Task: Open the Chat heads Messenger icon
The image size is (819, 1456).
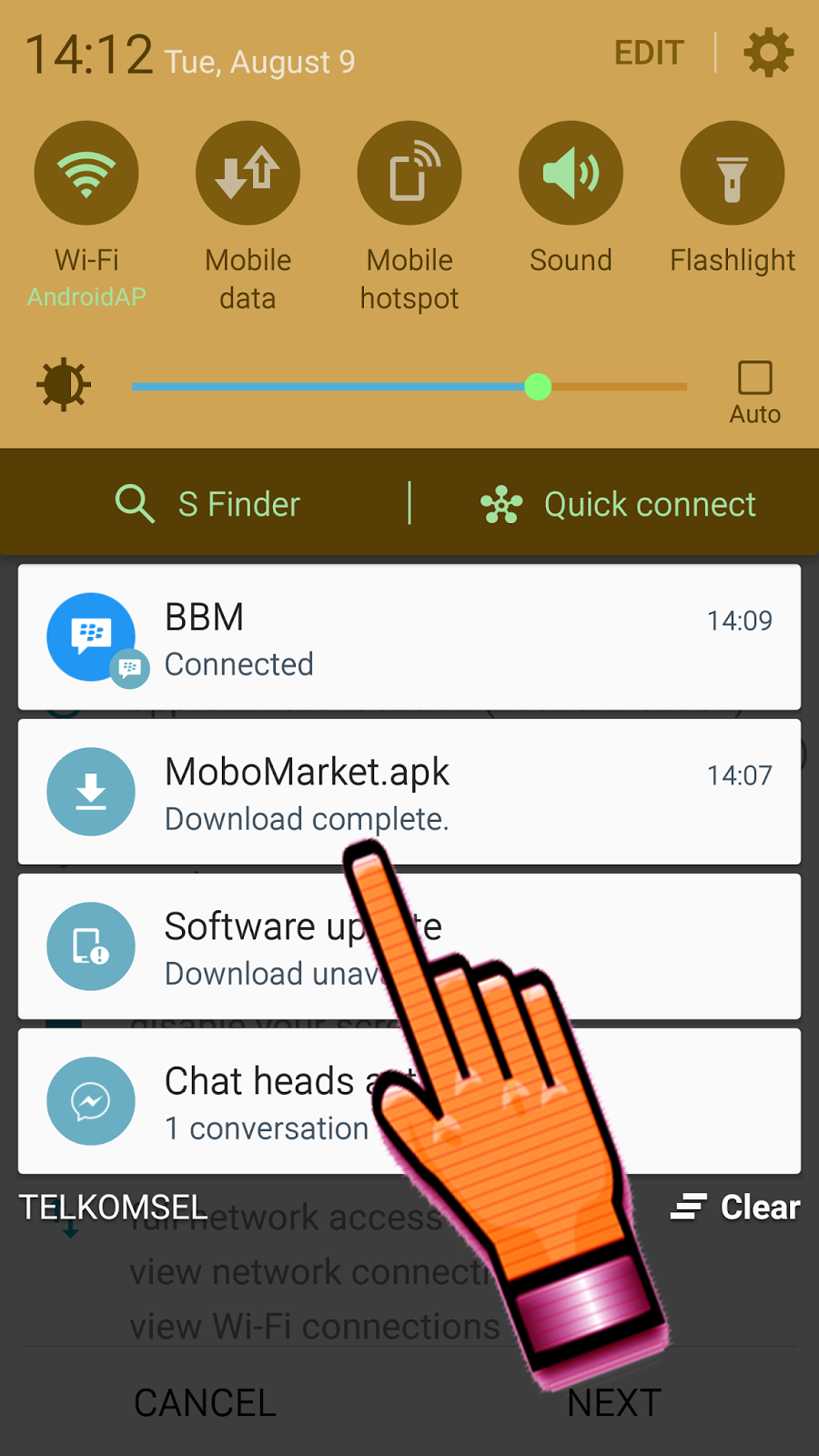Action: point(91,1100)
